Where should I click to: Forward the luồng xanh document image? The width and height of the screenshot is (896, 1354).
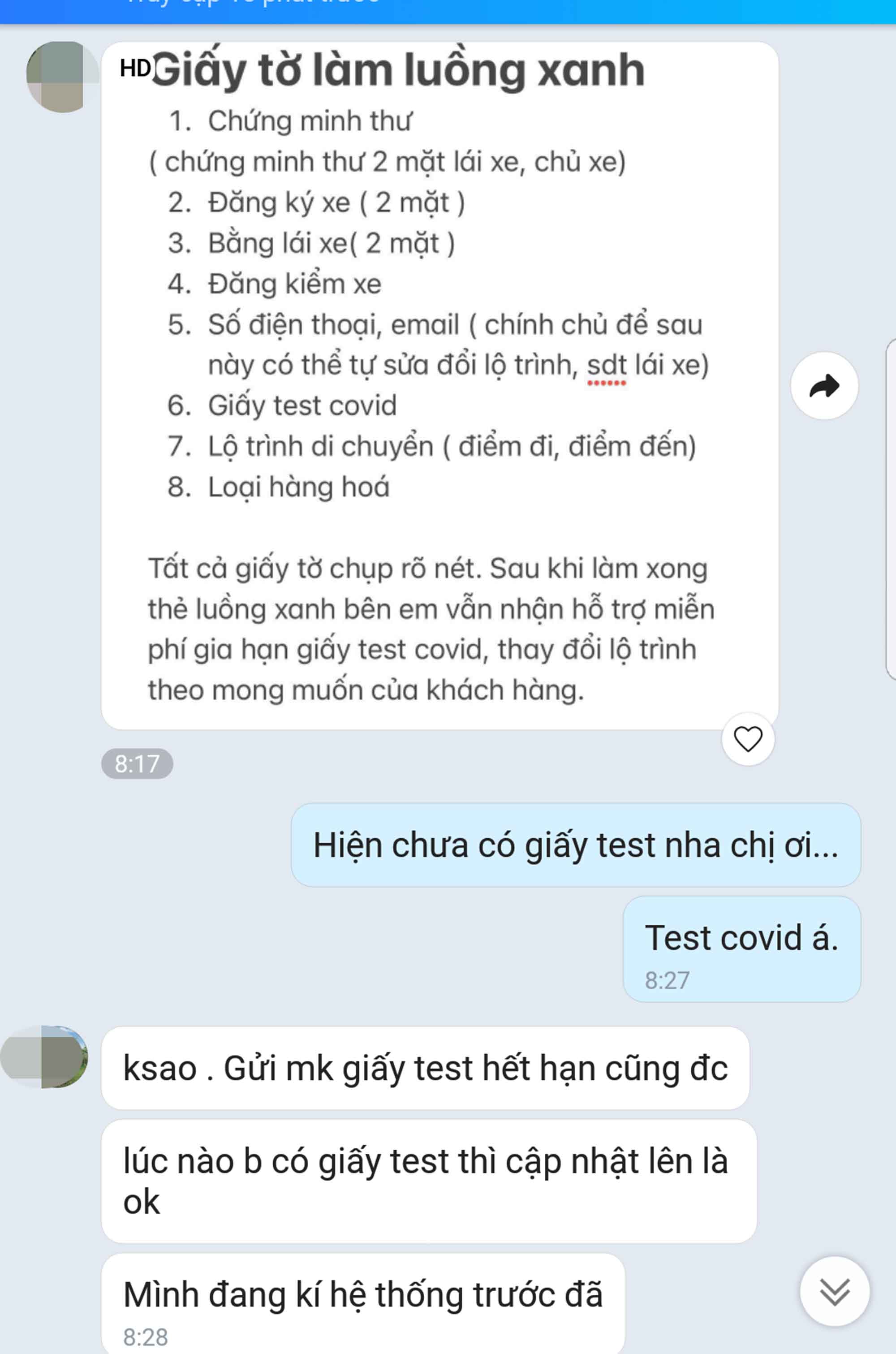[824, 386]
